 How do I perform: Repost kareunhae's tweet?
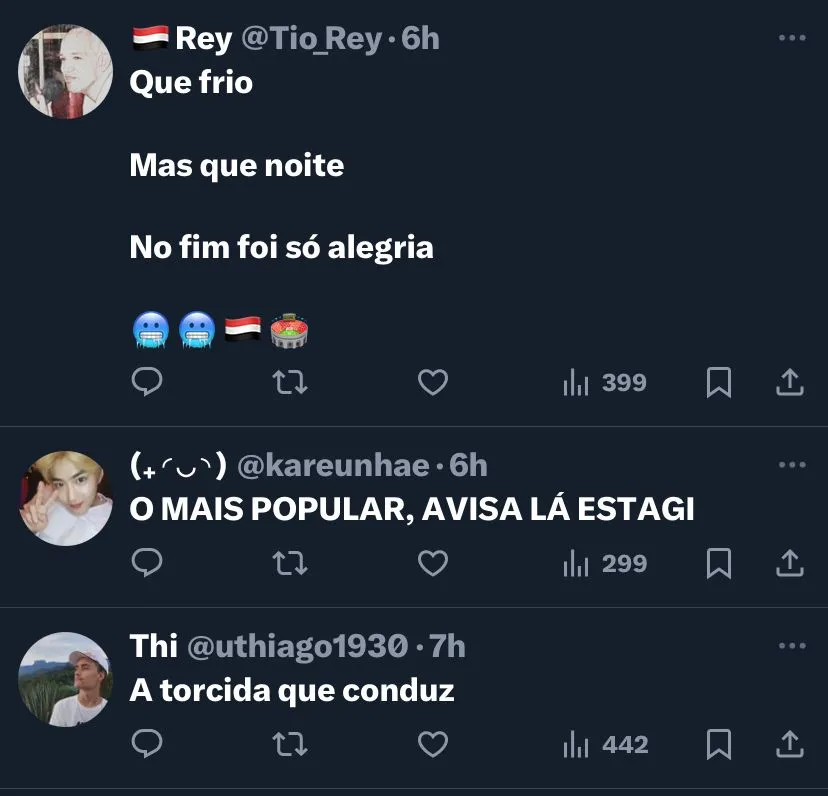pyautogui.click(x=290, y=564)
